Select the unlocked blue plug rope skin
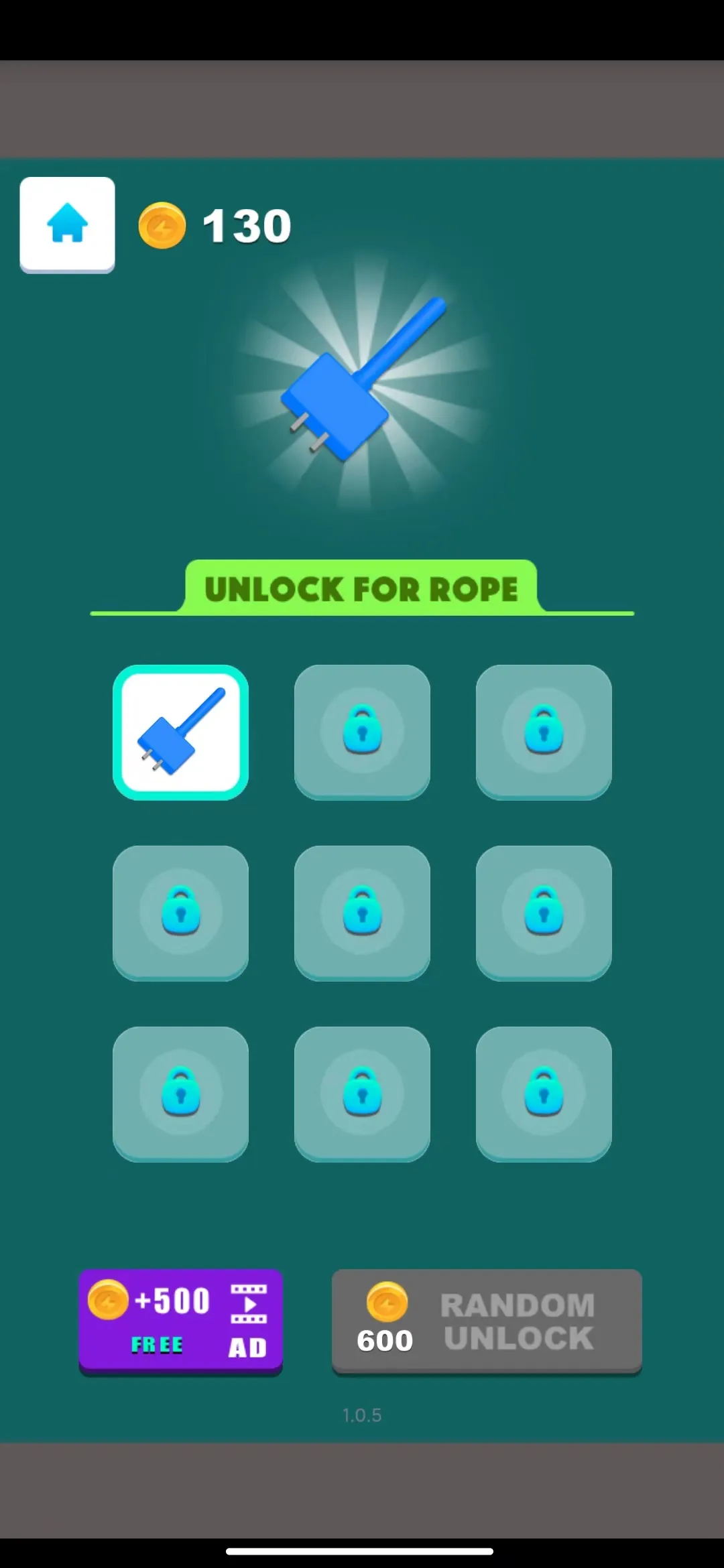Image resolution: width=724 pixels, height=1568 pixels. 180,732
